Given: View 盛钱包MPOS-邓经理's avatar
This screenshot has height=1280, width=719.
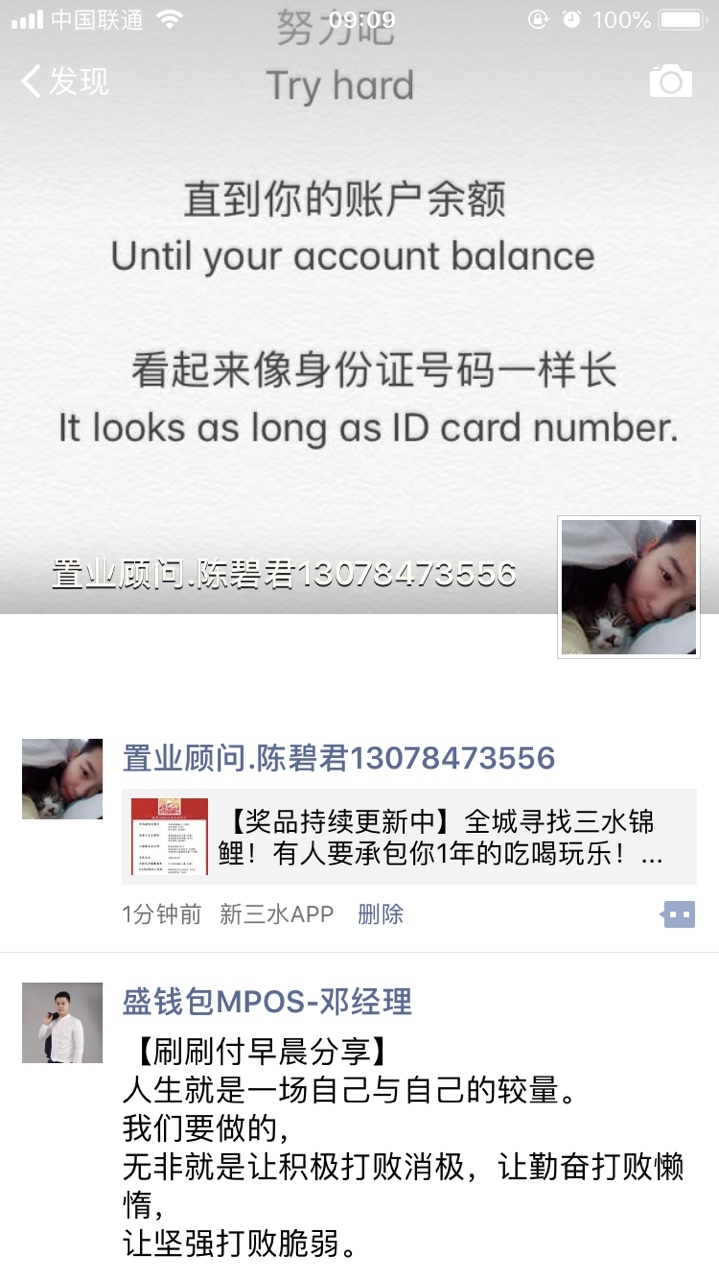Looking at the screenshot, I should (x=62, y=1022).
